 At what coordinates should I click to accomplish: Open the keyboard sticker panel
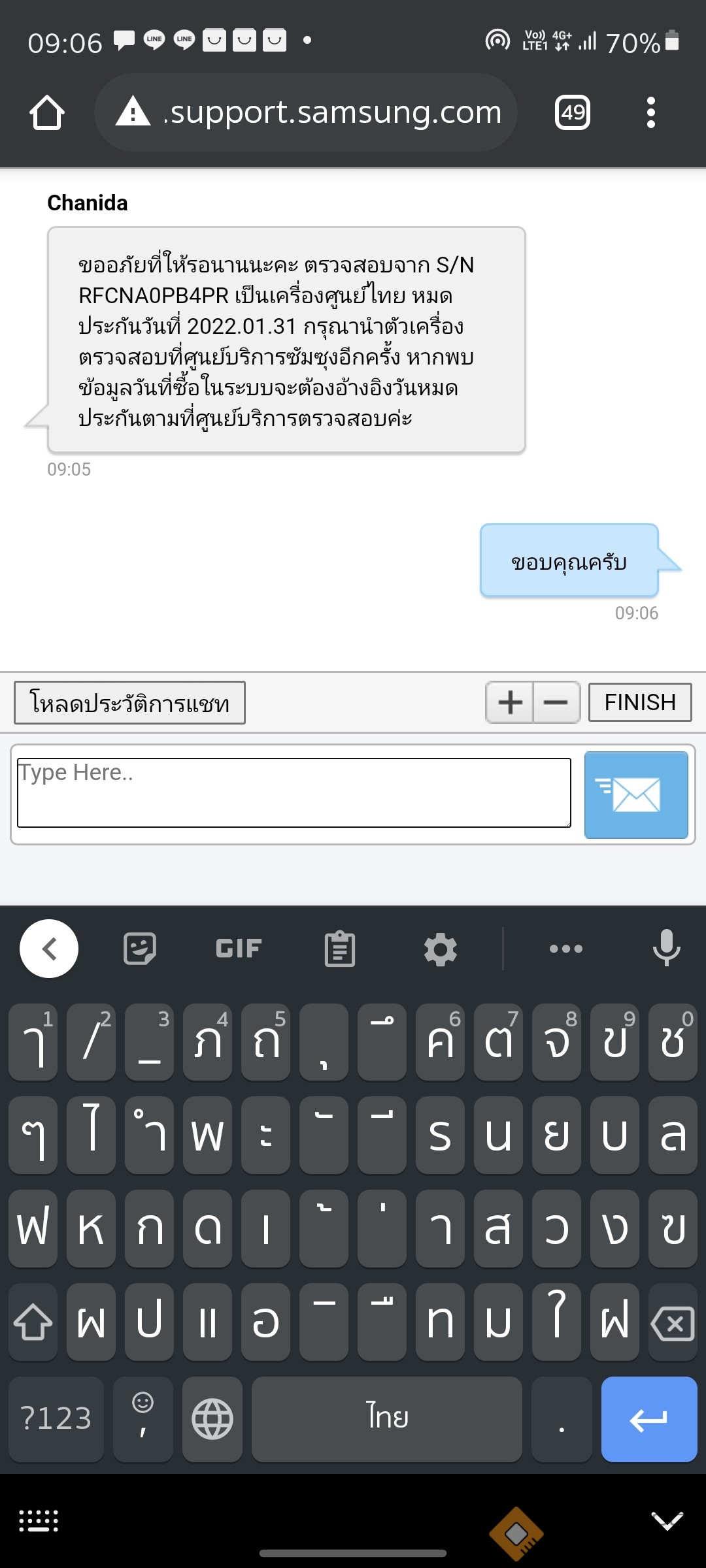(x=140, y=949)
